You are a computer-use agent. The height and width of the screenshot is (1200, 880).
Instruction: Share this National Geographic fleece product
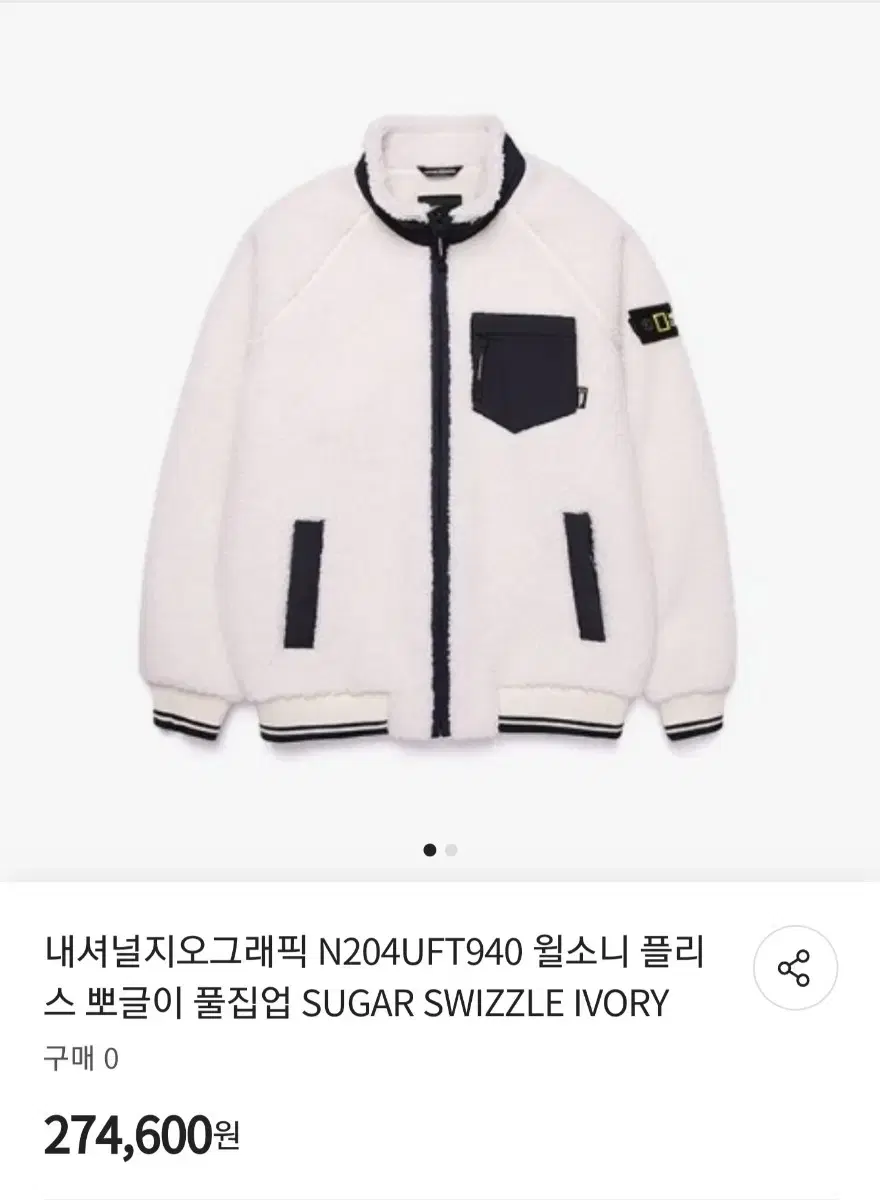pos(795,969)
